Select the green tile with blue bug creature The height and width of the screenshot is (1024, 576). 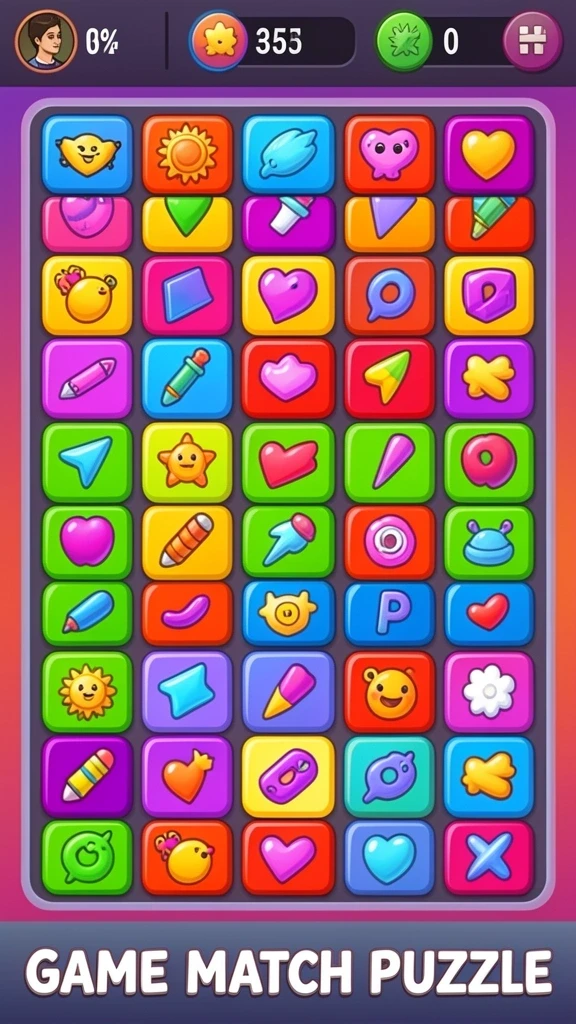click(489, 542)
